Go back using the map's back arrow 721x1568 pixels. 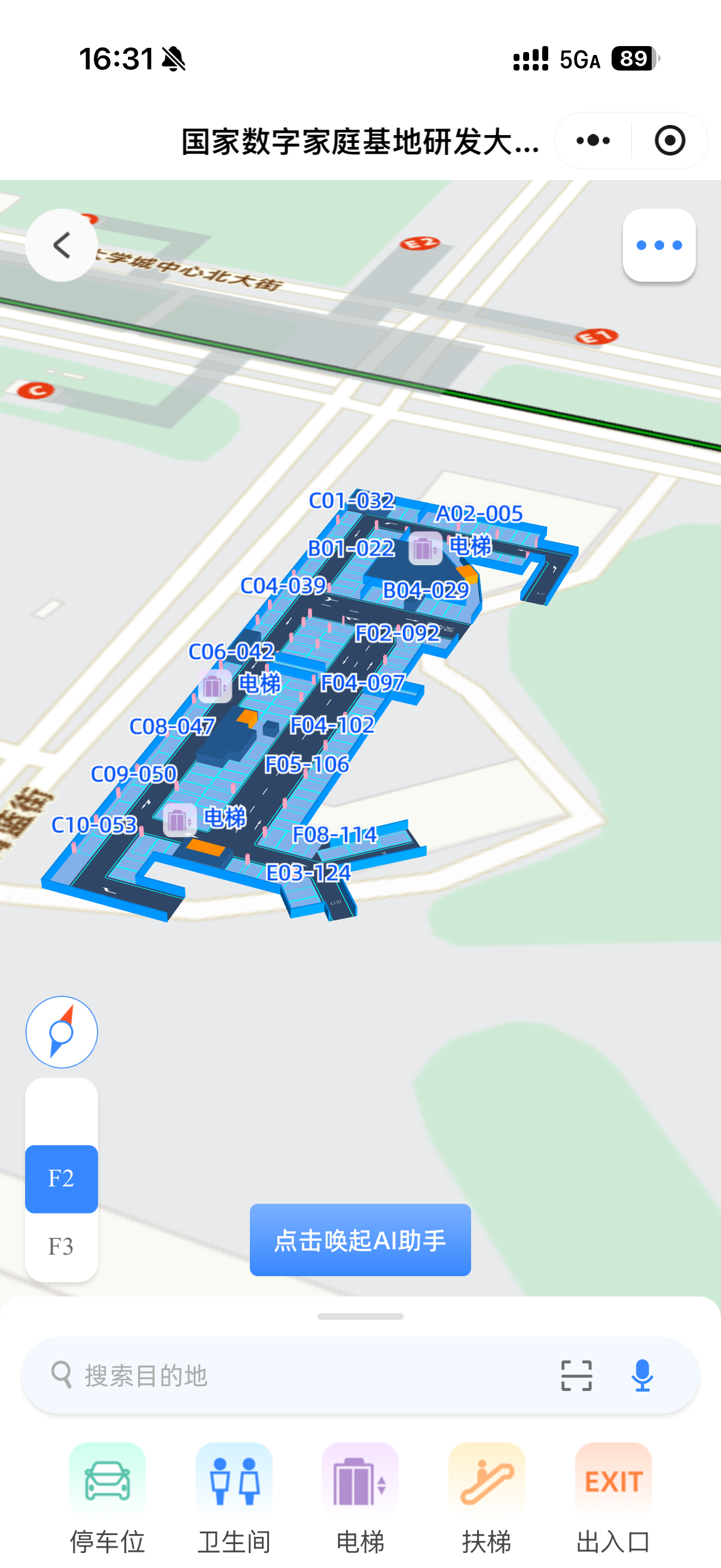(x=62, y=245)
